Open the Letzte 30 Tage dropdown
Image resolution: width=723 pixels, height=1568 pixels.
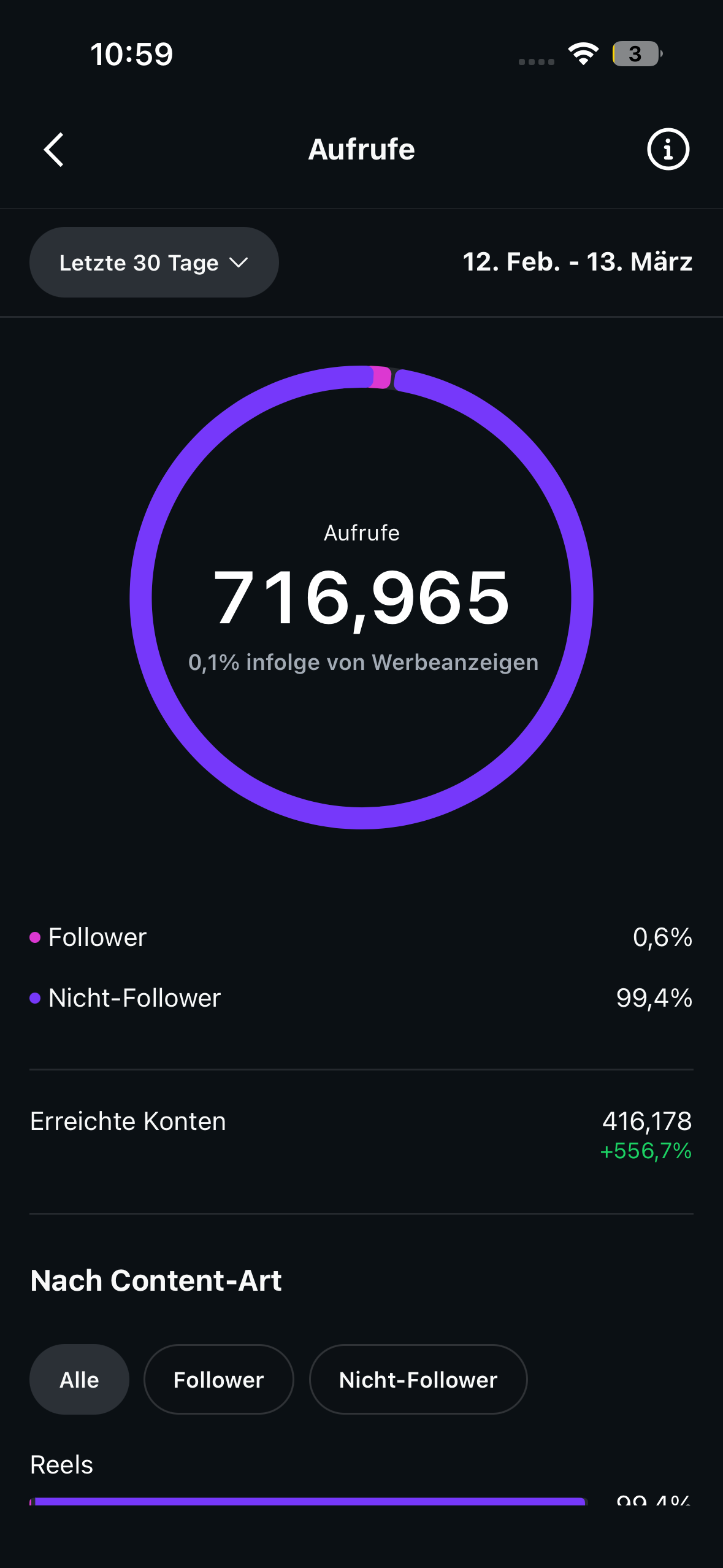(x=154, y=263)
